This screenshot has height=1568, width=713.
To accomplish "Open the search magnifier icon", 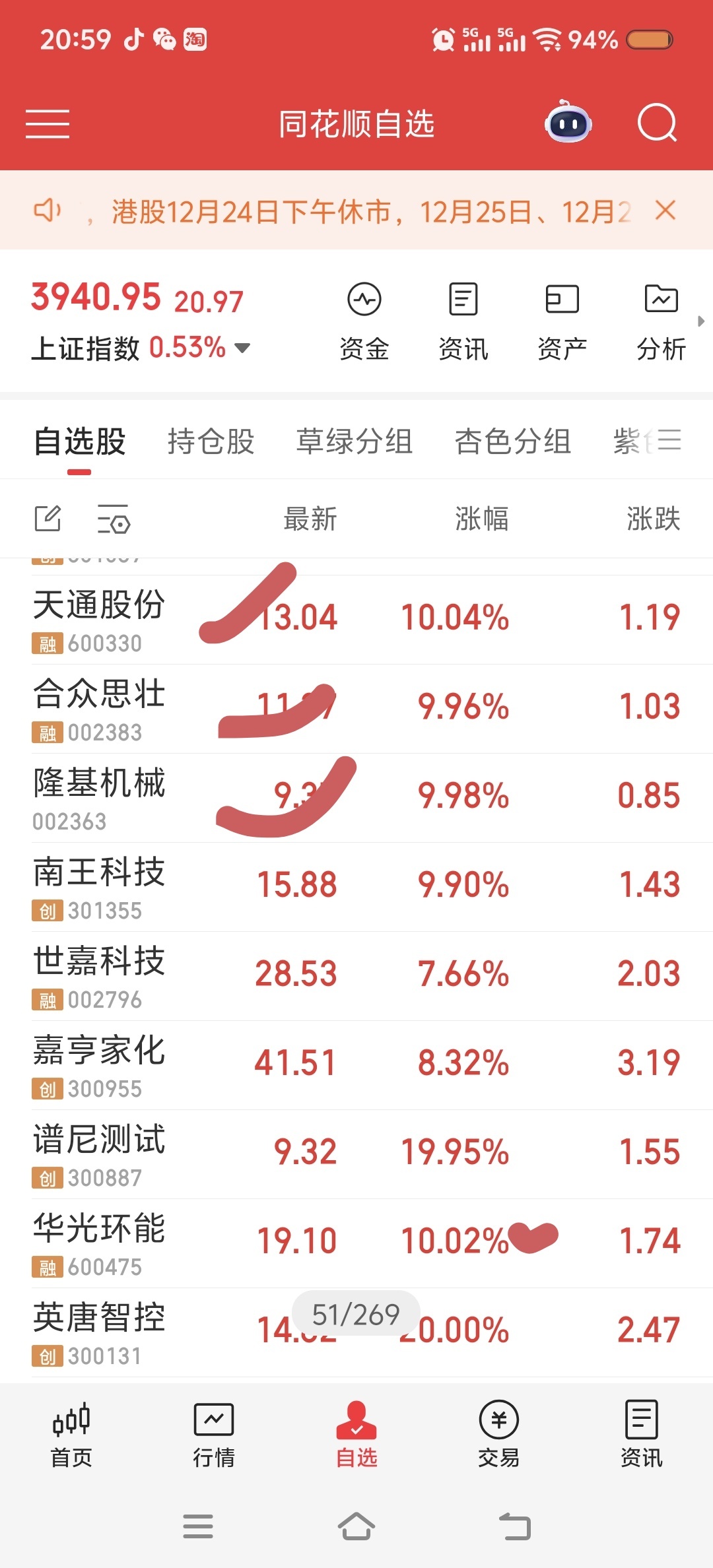I will coord(658,123).
